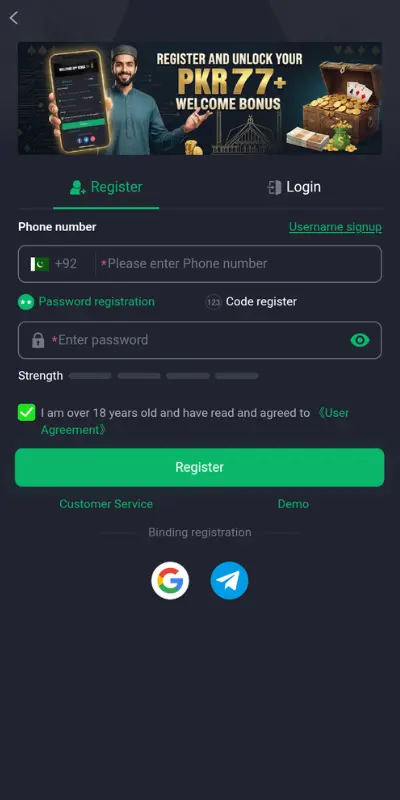Open the Demo link
The width and height of the screenshot is (400, 800).
point(293,504)
